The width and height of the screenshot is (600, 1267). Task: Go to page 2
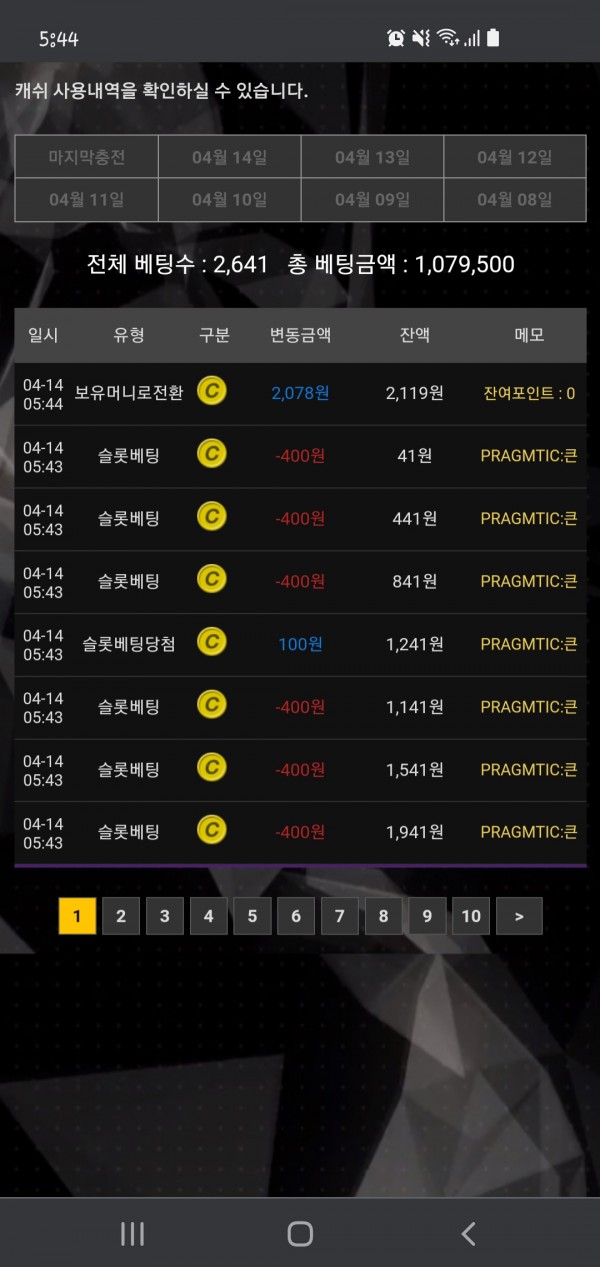pos(121,916)
